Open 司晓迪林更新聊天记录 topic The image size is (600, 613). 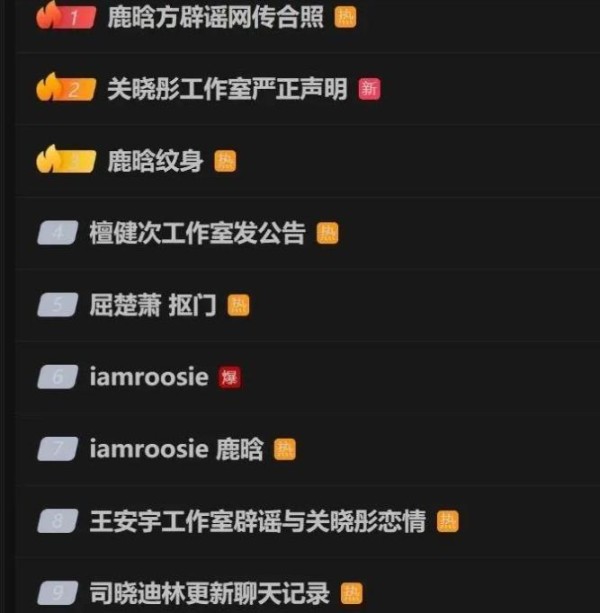209,593
